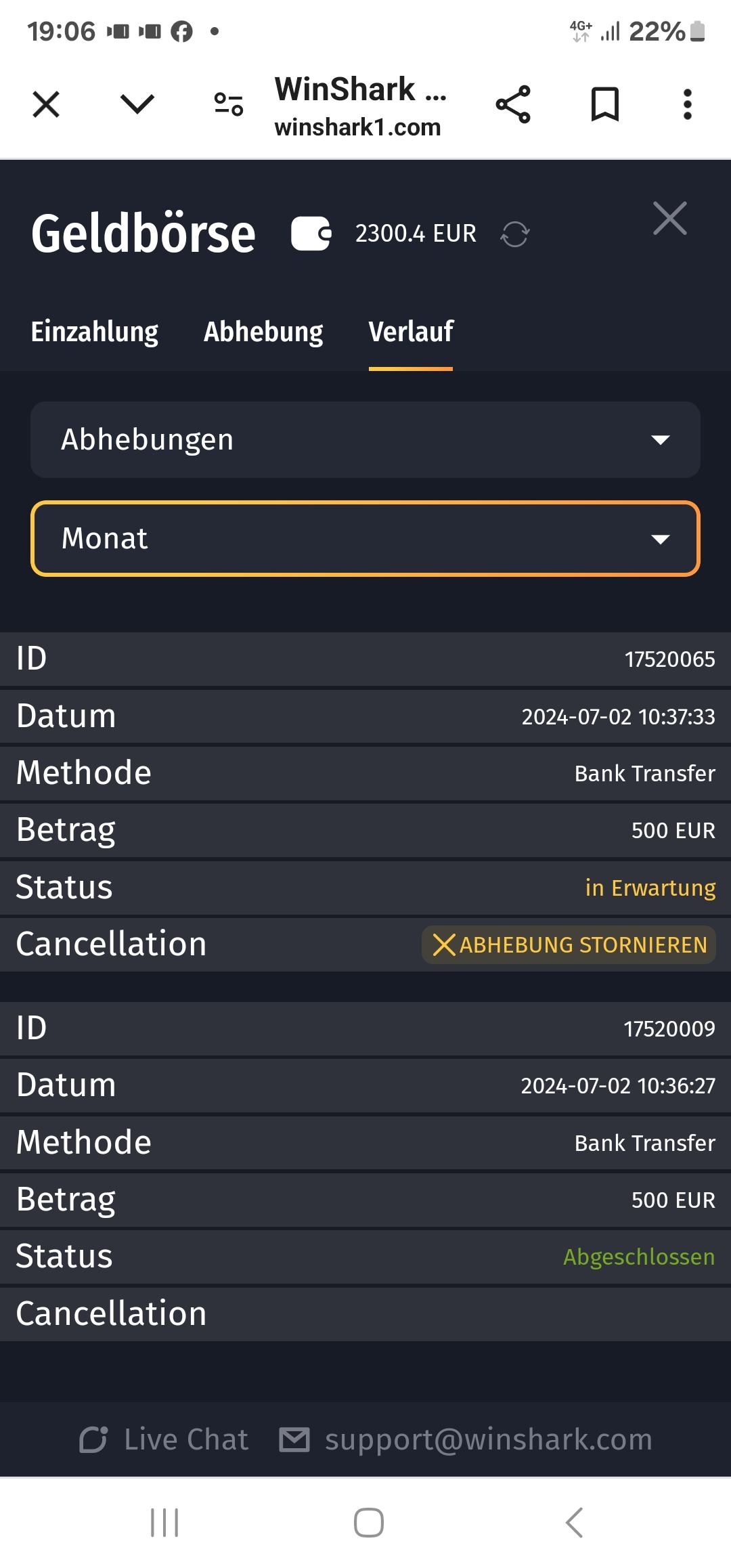Switch to the Abhebung tab
731x1568 pixels.
(263, 332)
